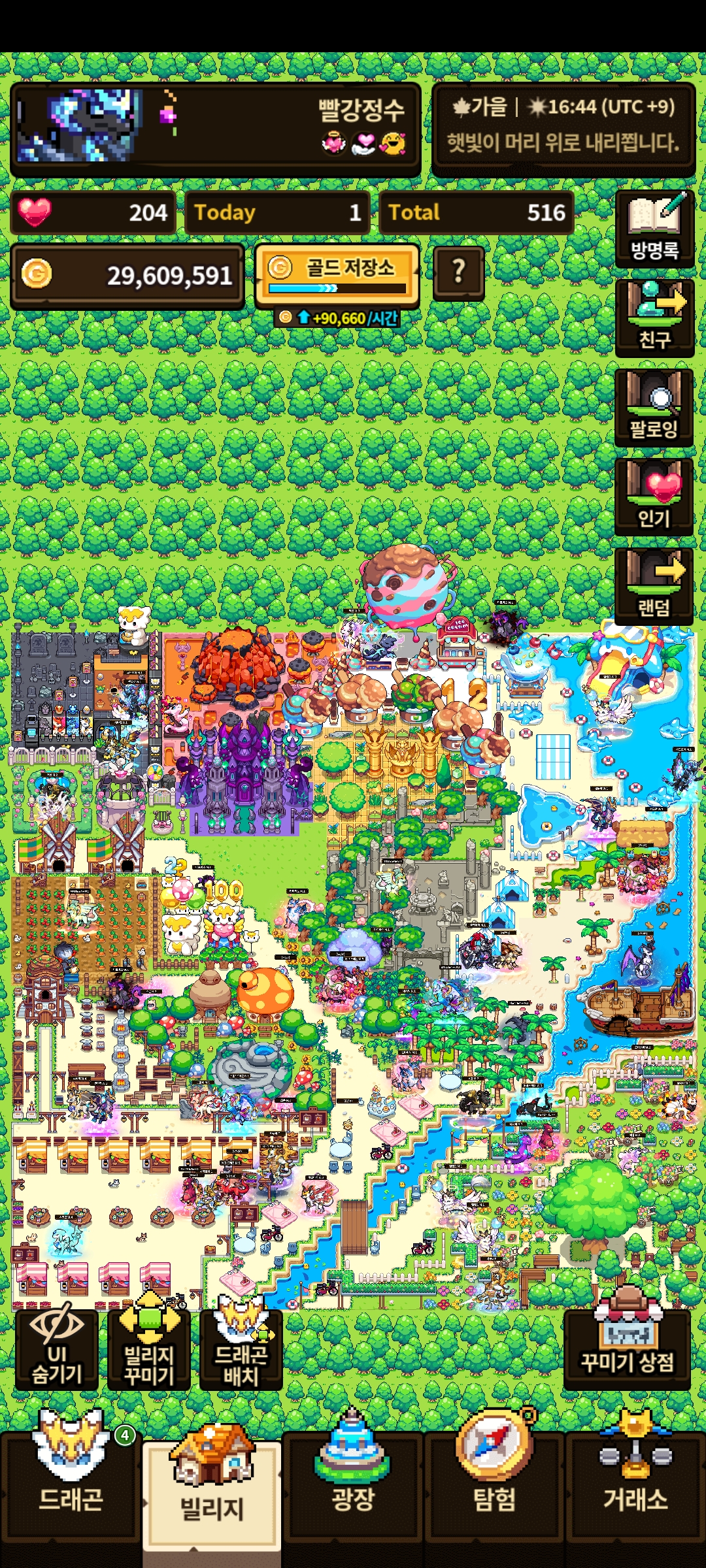The width and height of the screenshot is (706, 1568).
Task: Open the 인기 popular villages
Action: [x=654, y=497]
